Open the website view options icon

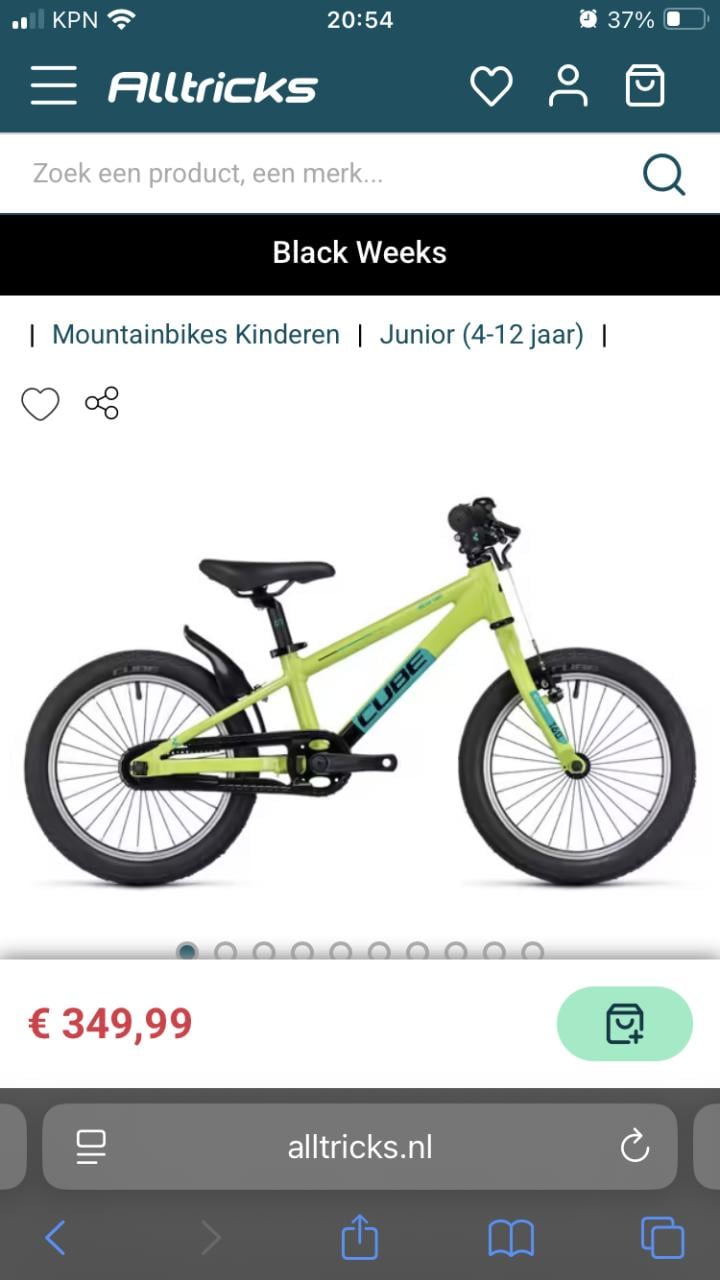[x=90, y=1147]
